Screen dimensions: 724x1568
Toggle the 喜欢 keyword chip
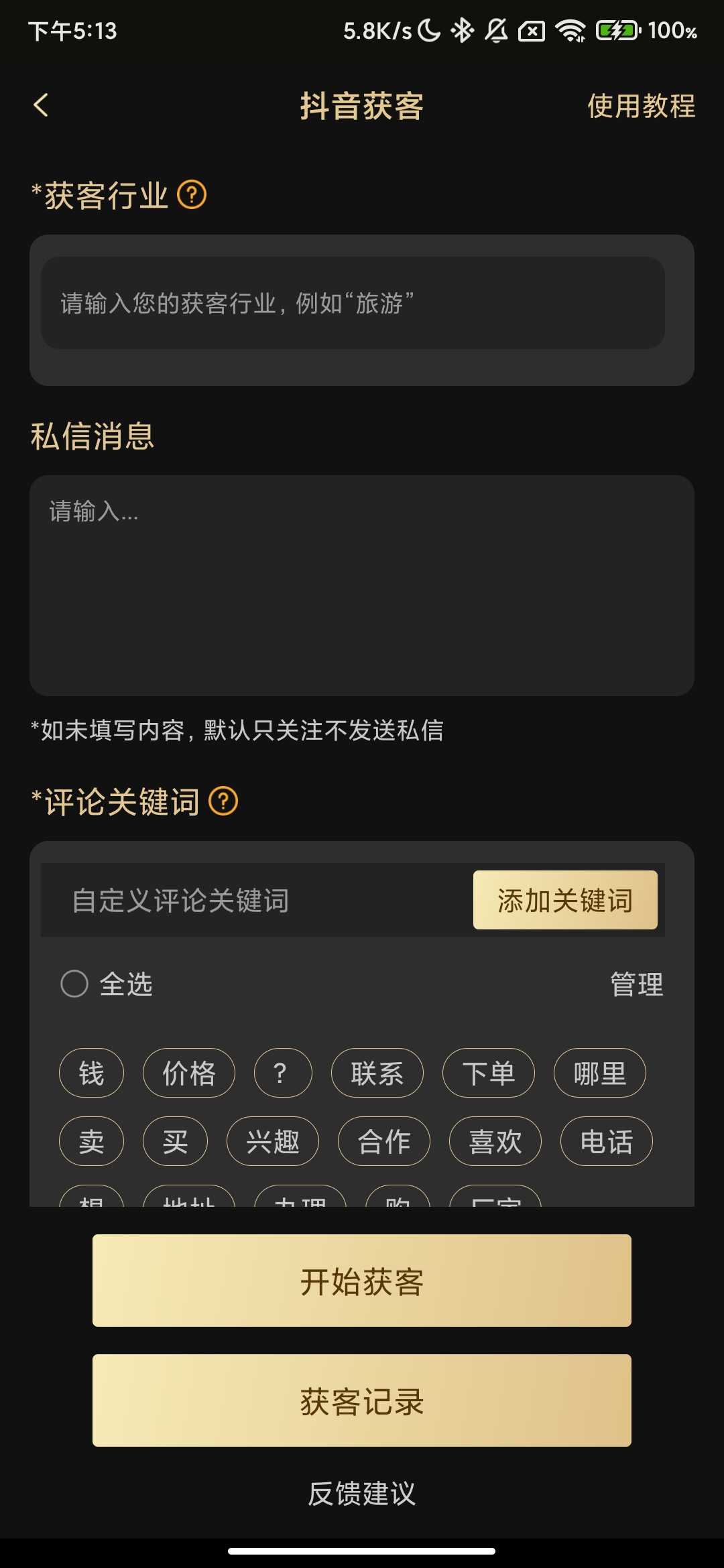pos(495,1141)
